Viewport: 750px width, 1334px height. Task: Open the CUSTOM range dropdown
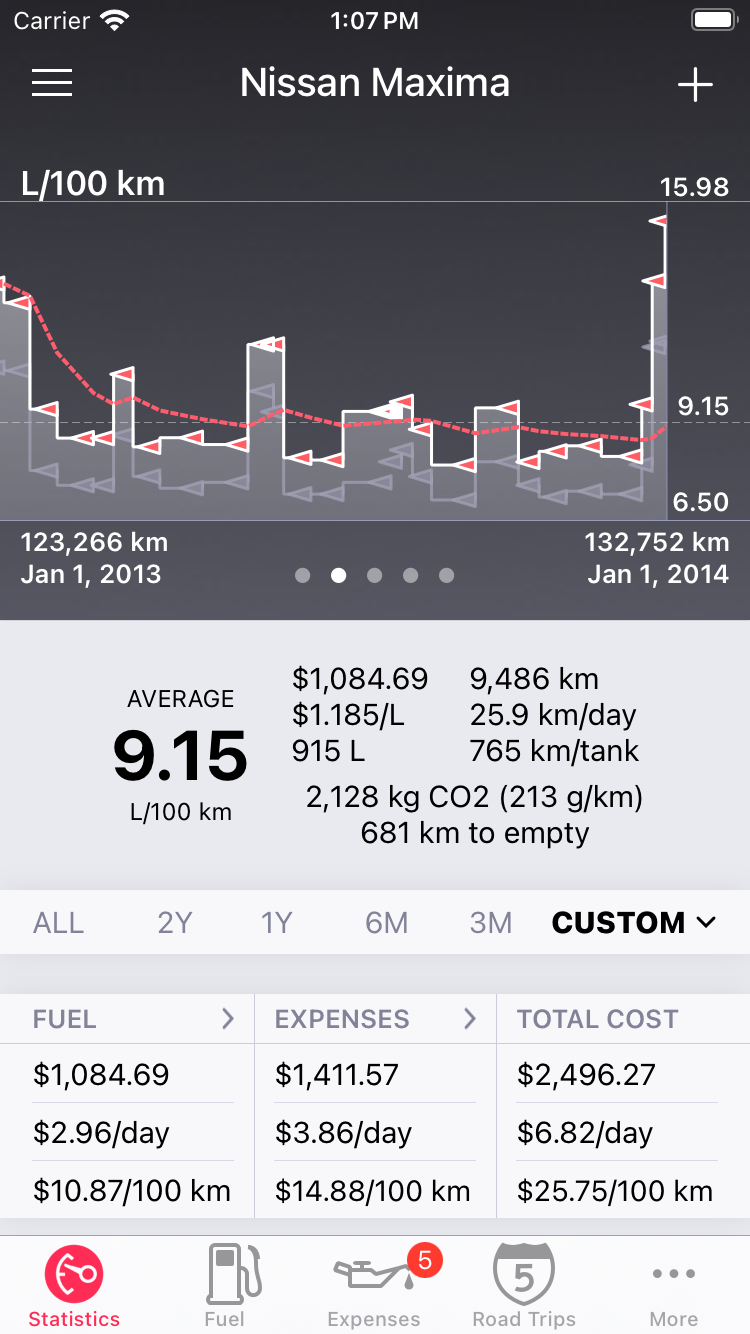634,922
